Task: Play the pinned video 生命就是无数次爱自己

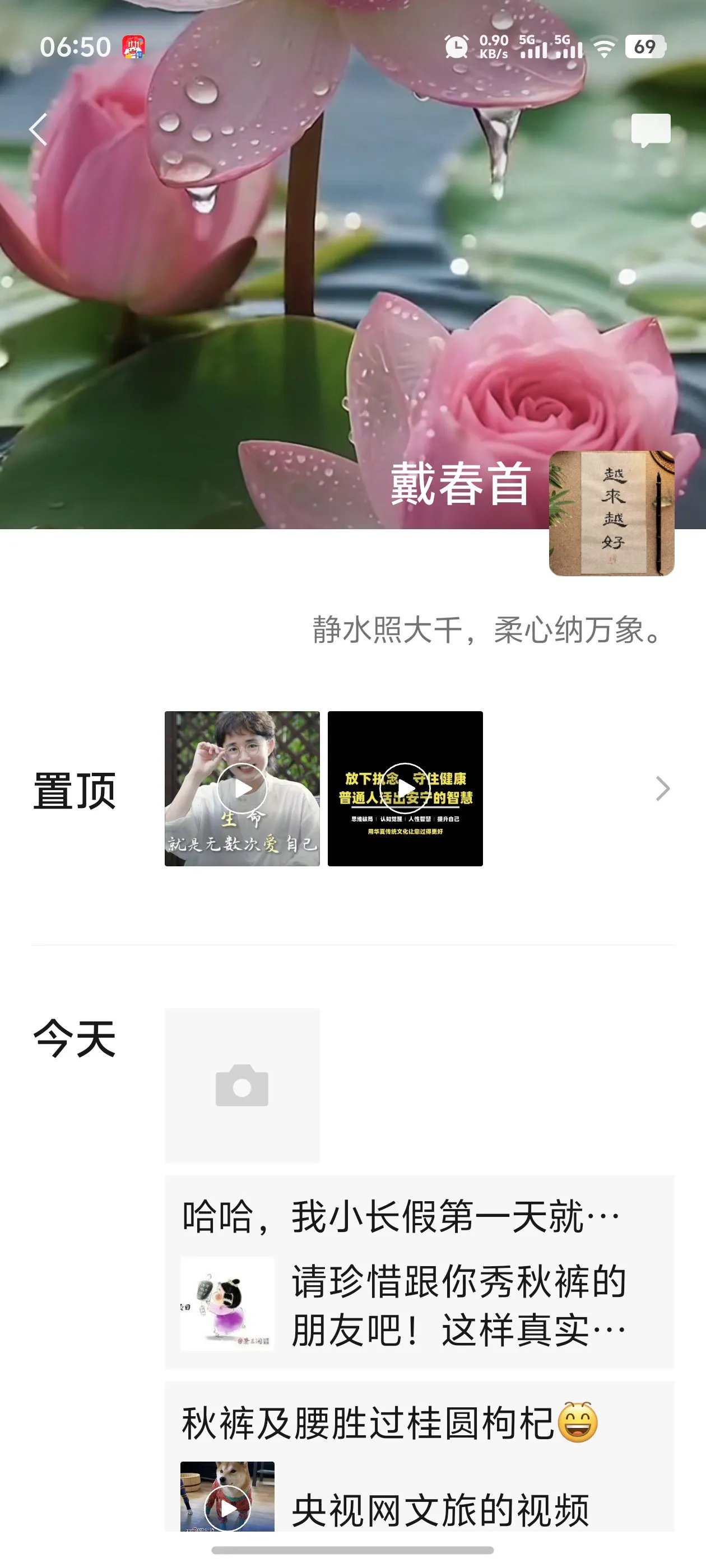Action: pyautogui.click(x=242, y=788)
